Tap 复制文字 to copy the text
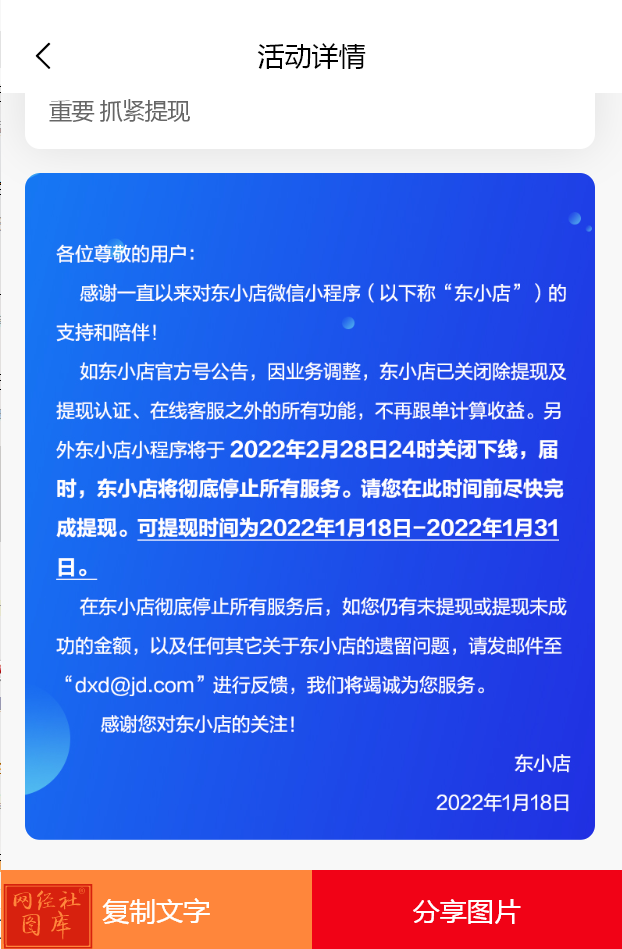Viewport: 622px width, 949px height. [x=156, y=911]
